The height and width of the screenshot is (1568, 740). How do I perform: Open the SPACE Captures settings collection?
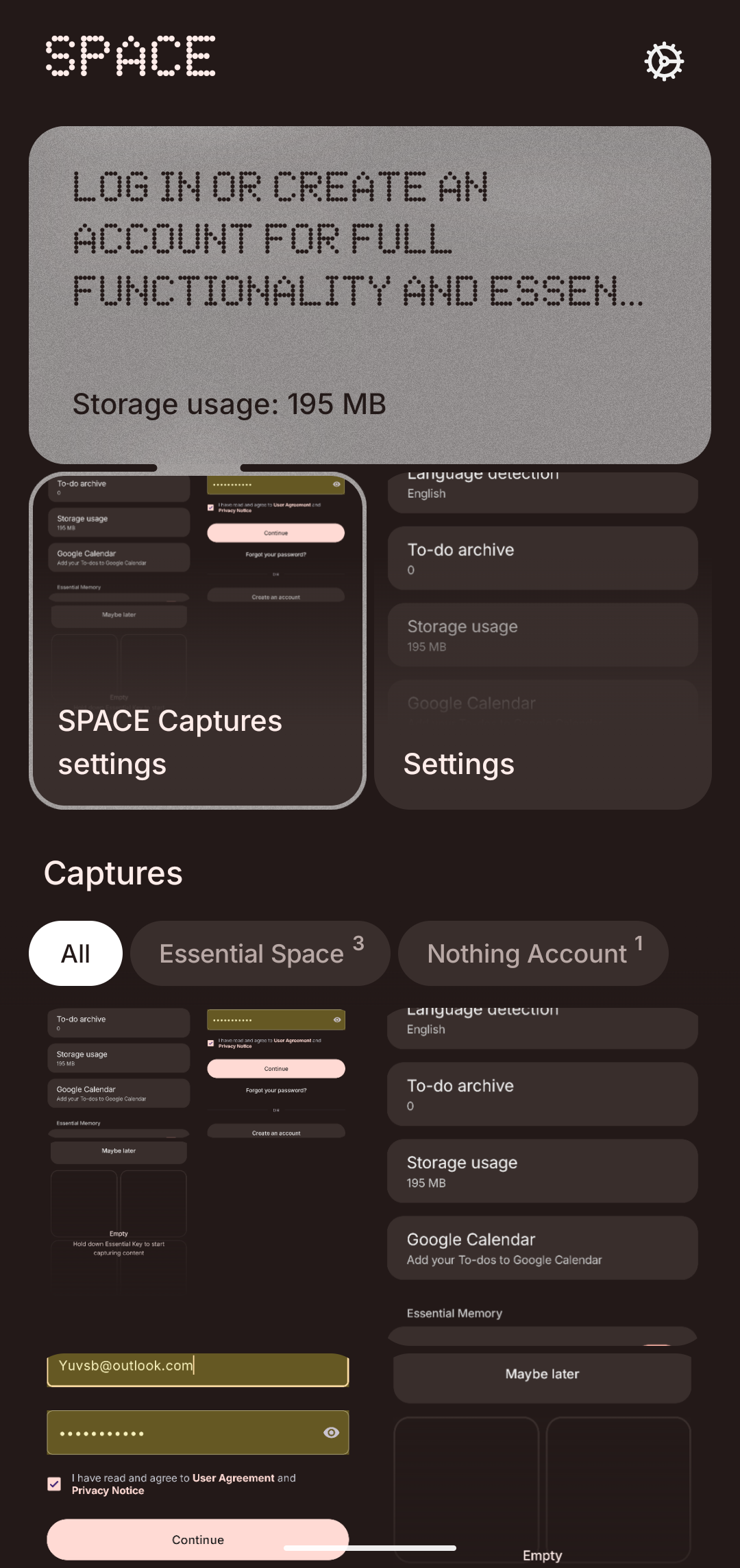tap(197, 641)
